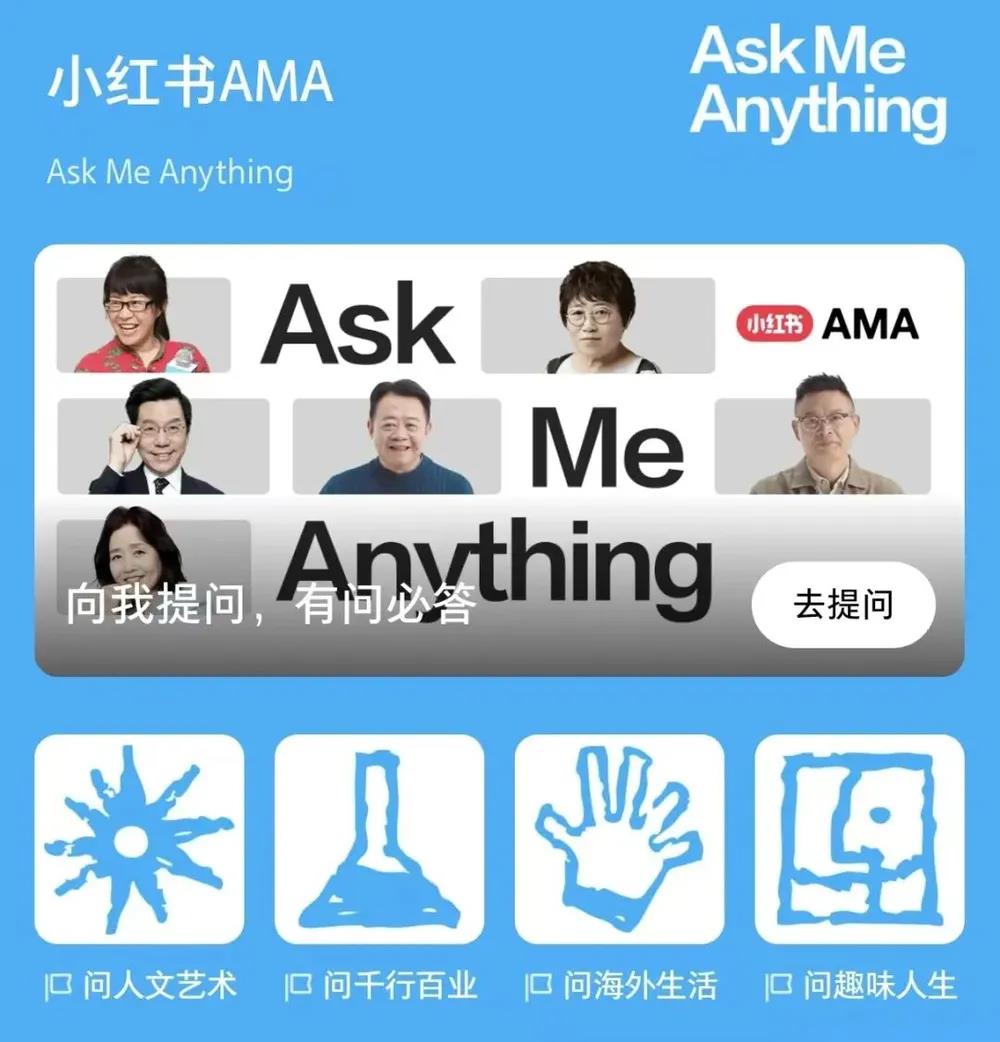
Task: Click the flag icon before 问千行百业
Action: tap(297, 984)
